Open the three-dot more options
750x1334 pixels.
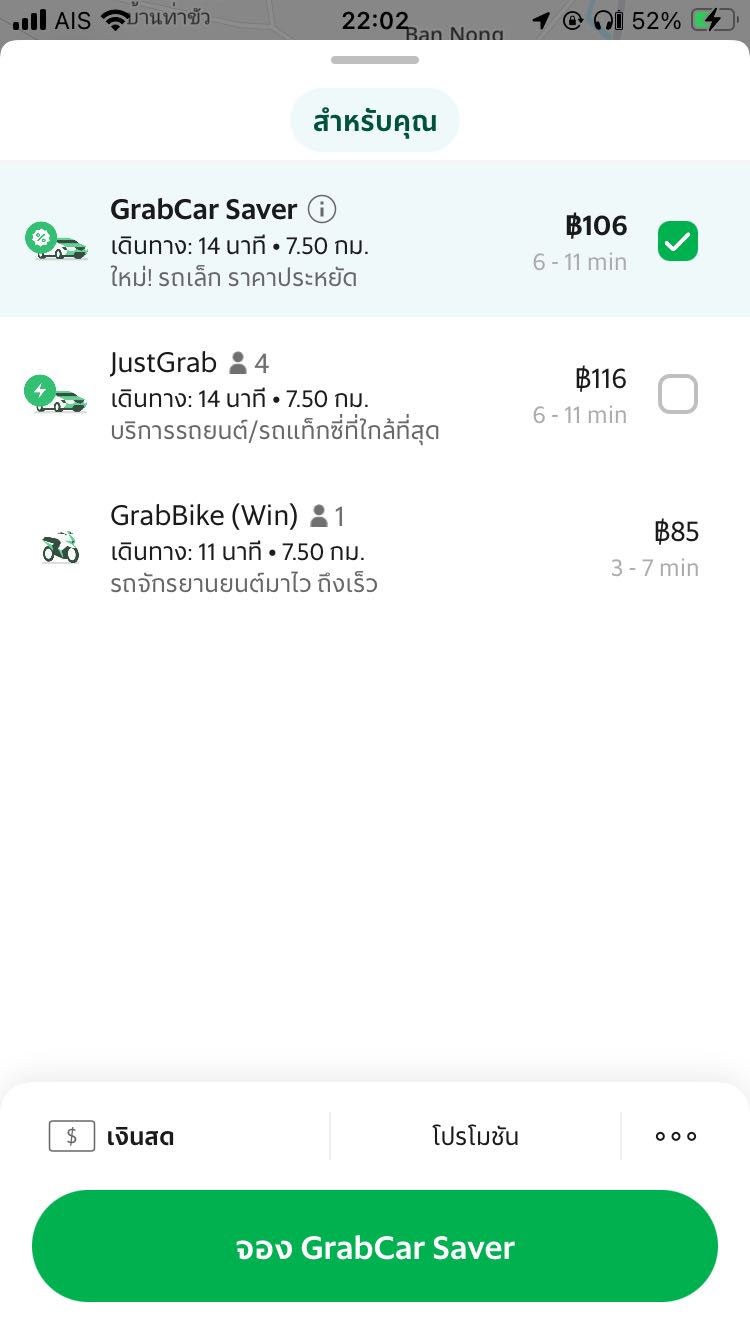coord(676,1136)
